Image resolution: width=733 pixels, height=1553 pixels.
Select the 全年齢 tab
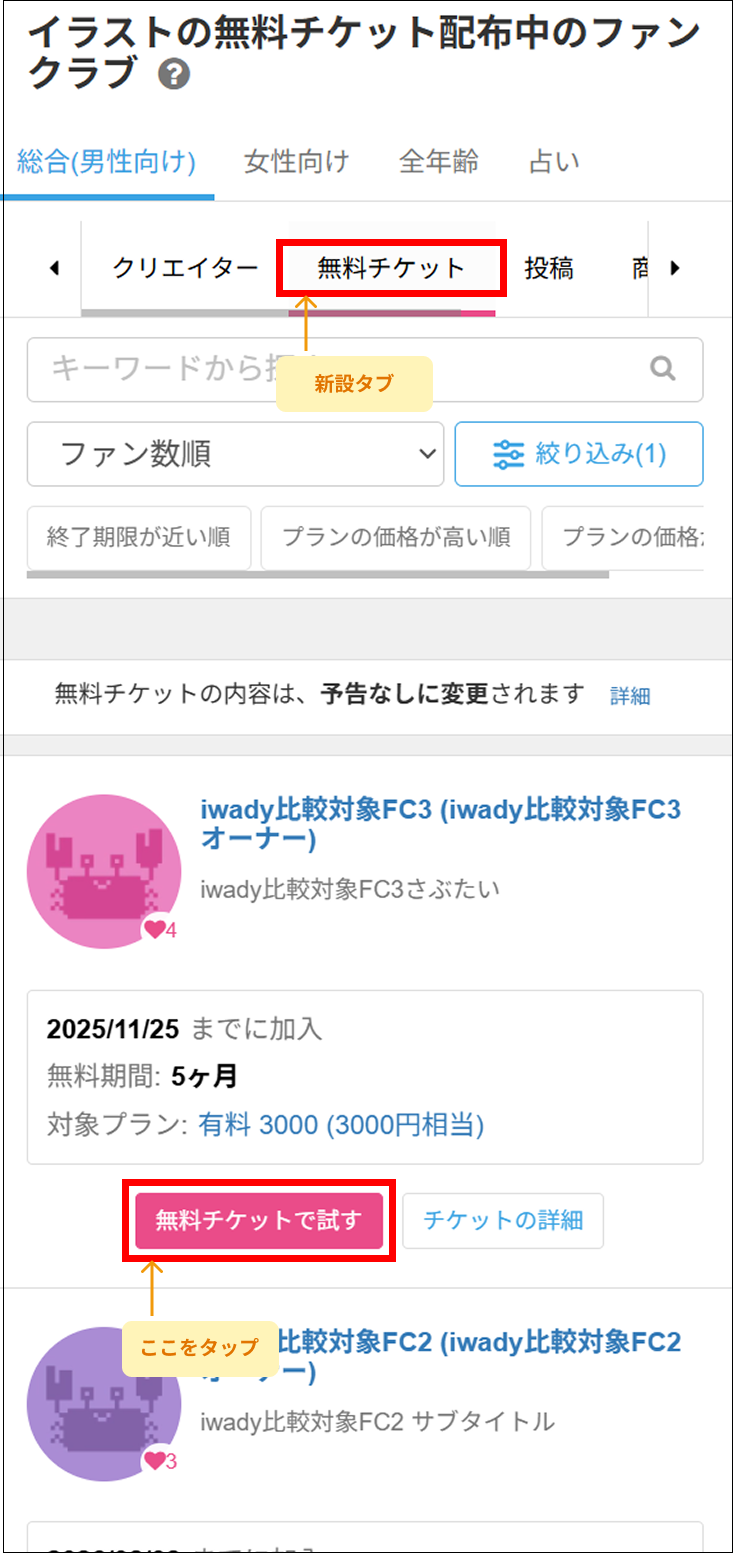tap(438, 161)
